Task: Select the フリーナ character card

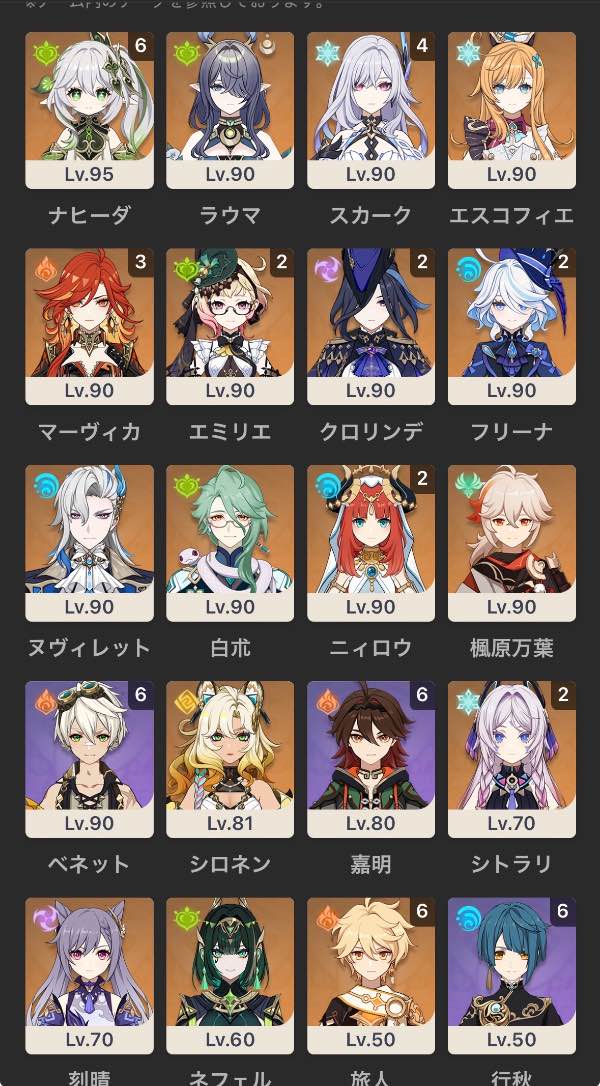Action: (511, 326)
